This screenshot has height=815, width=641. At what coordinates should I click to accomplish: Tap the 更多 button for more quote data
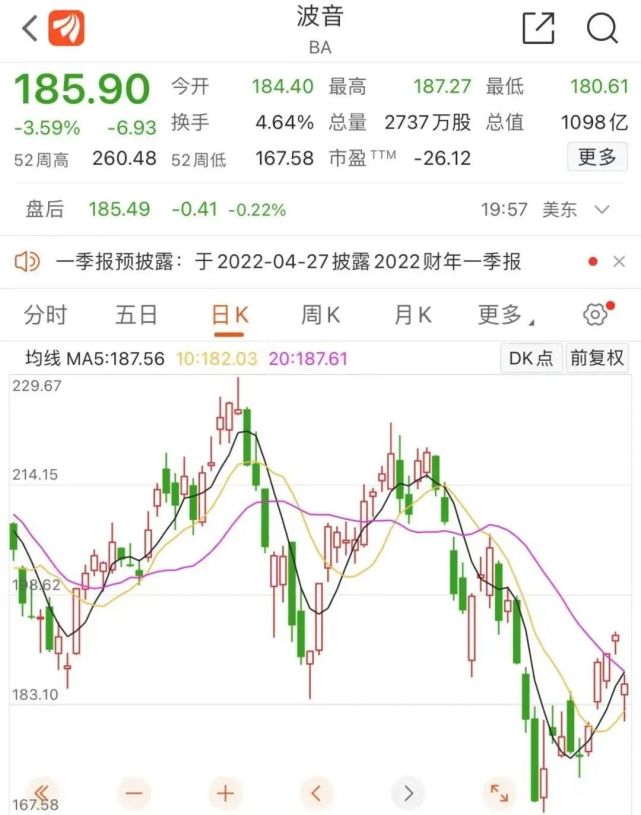(x=597, y=156)
